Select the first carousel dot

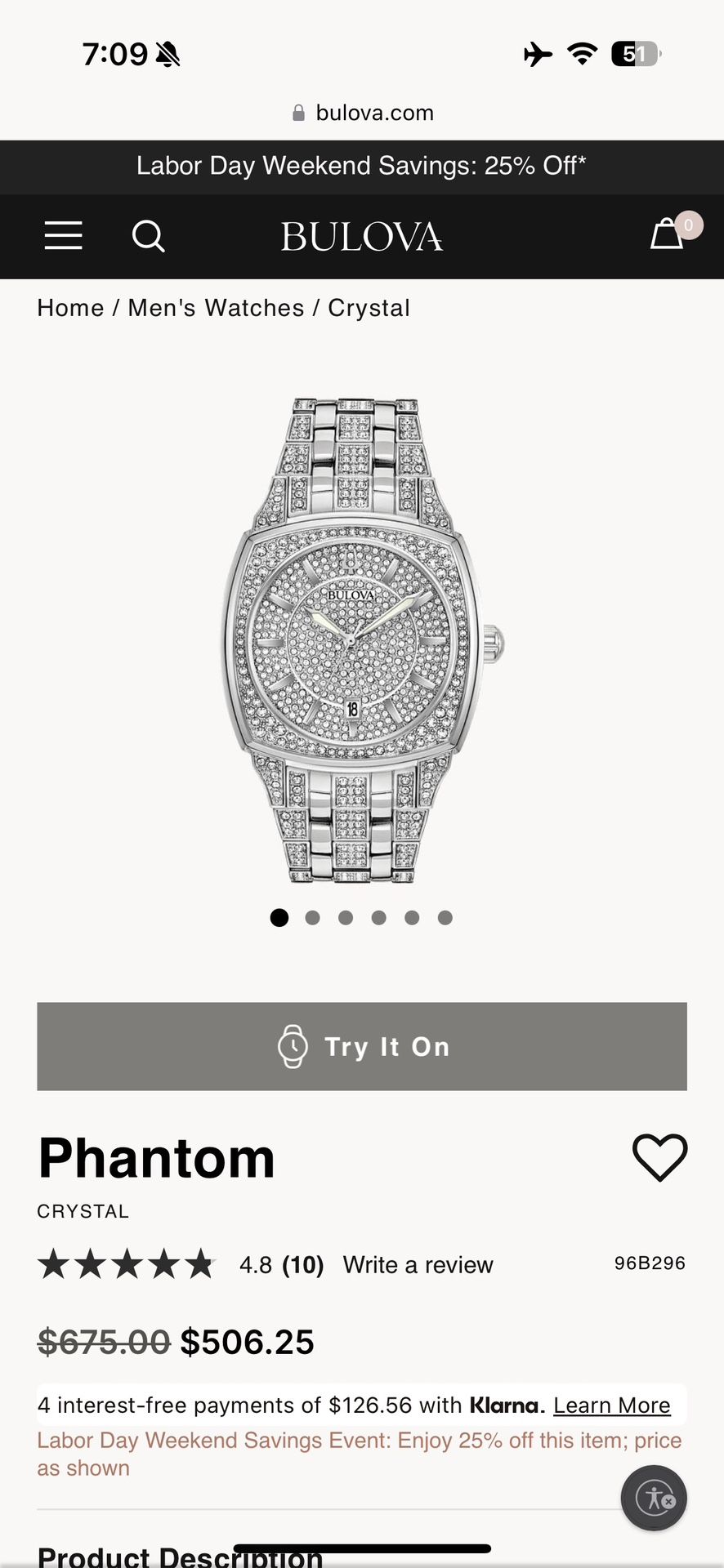pos(279,918)
